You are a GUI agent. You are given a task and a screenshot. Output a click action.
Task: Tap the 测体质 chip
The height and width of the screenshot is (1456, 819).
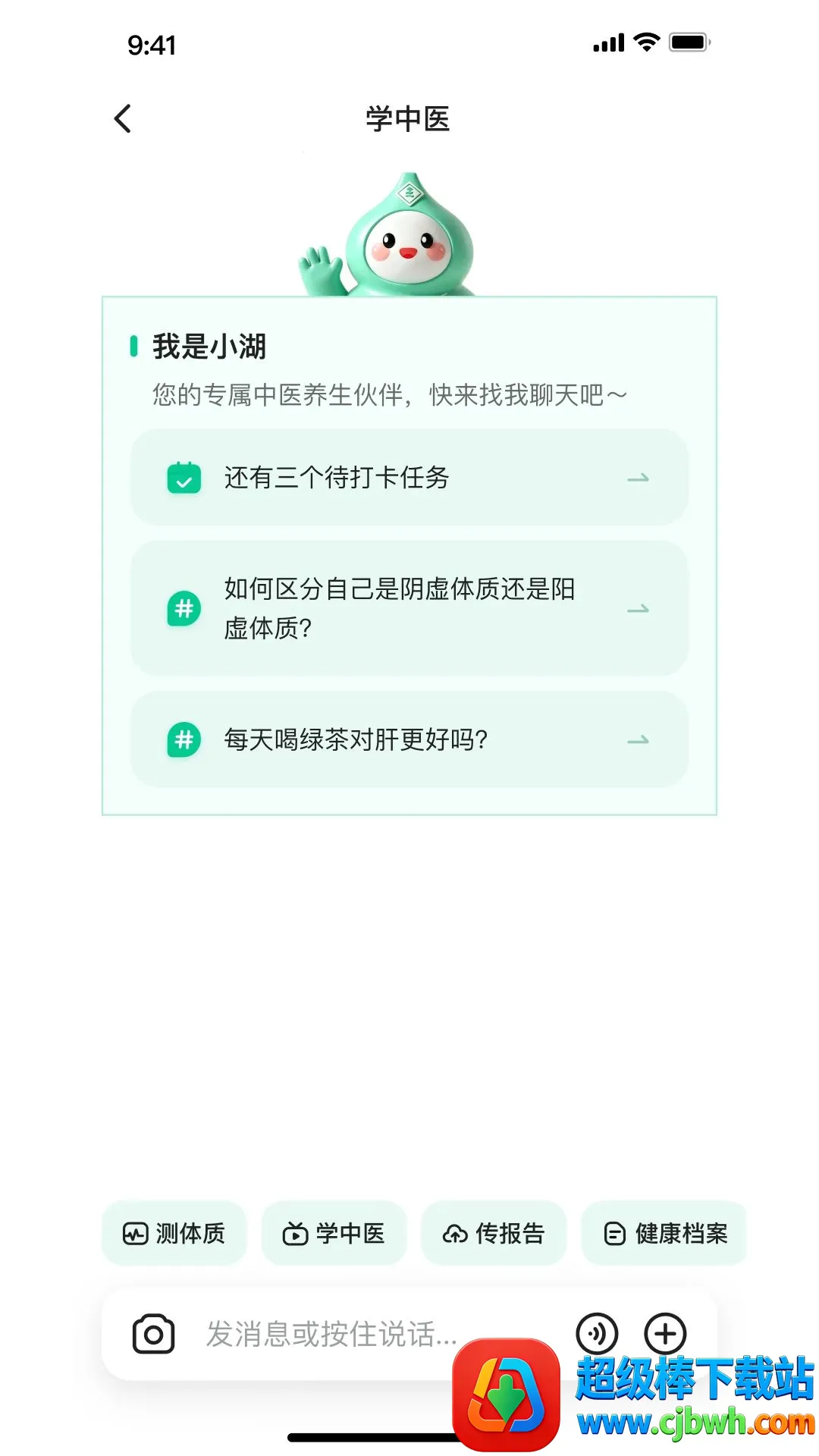tap(174, 1234)
